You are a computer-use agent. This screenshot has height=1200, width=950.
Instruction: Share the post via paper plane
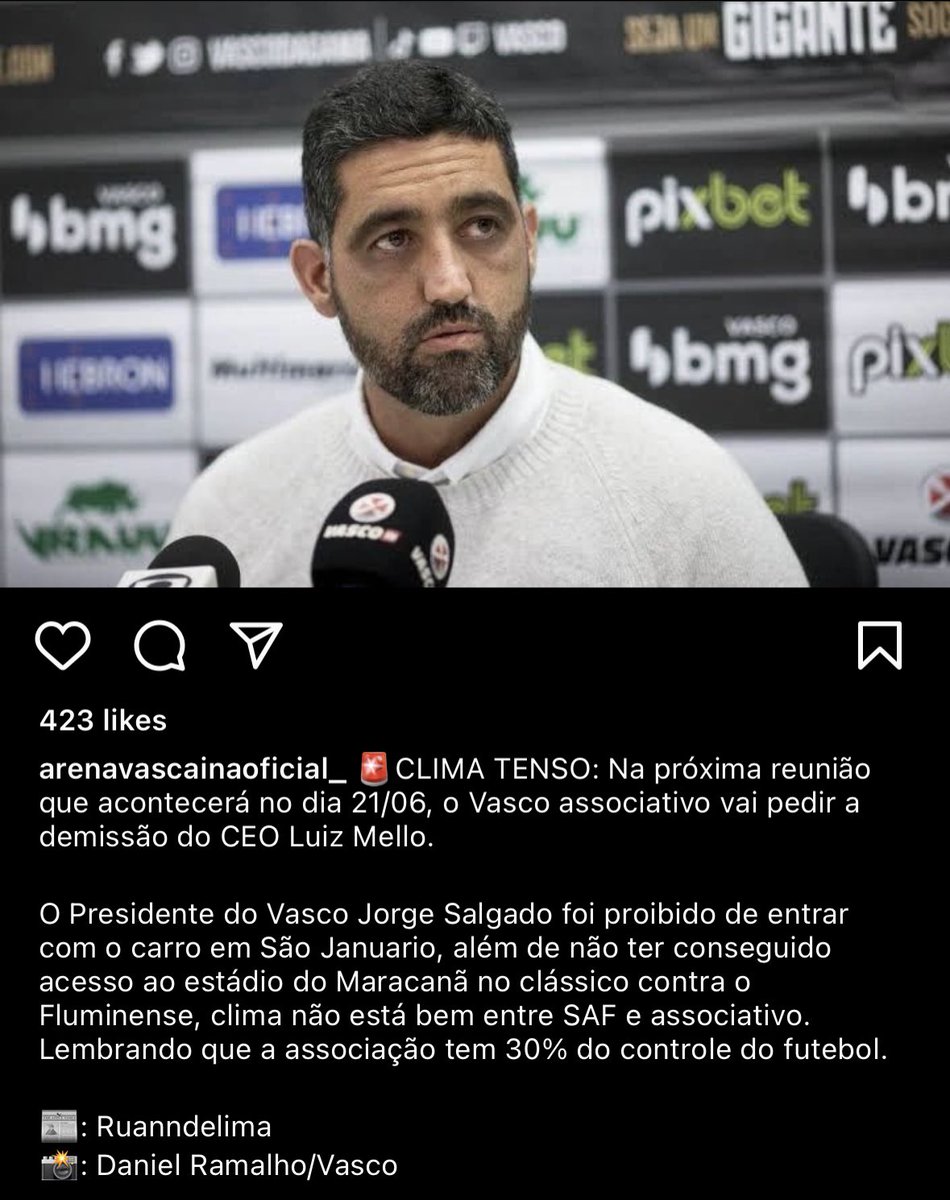(256, 645)
